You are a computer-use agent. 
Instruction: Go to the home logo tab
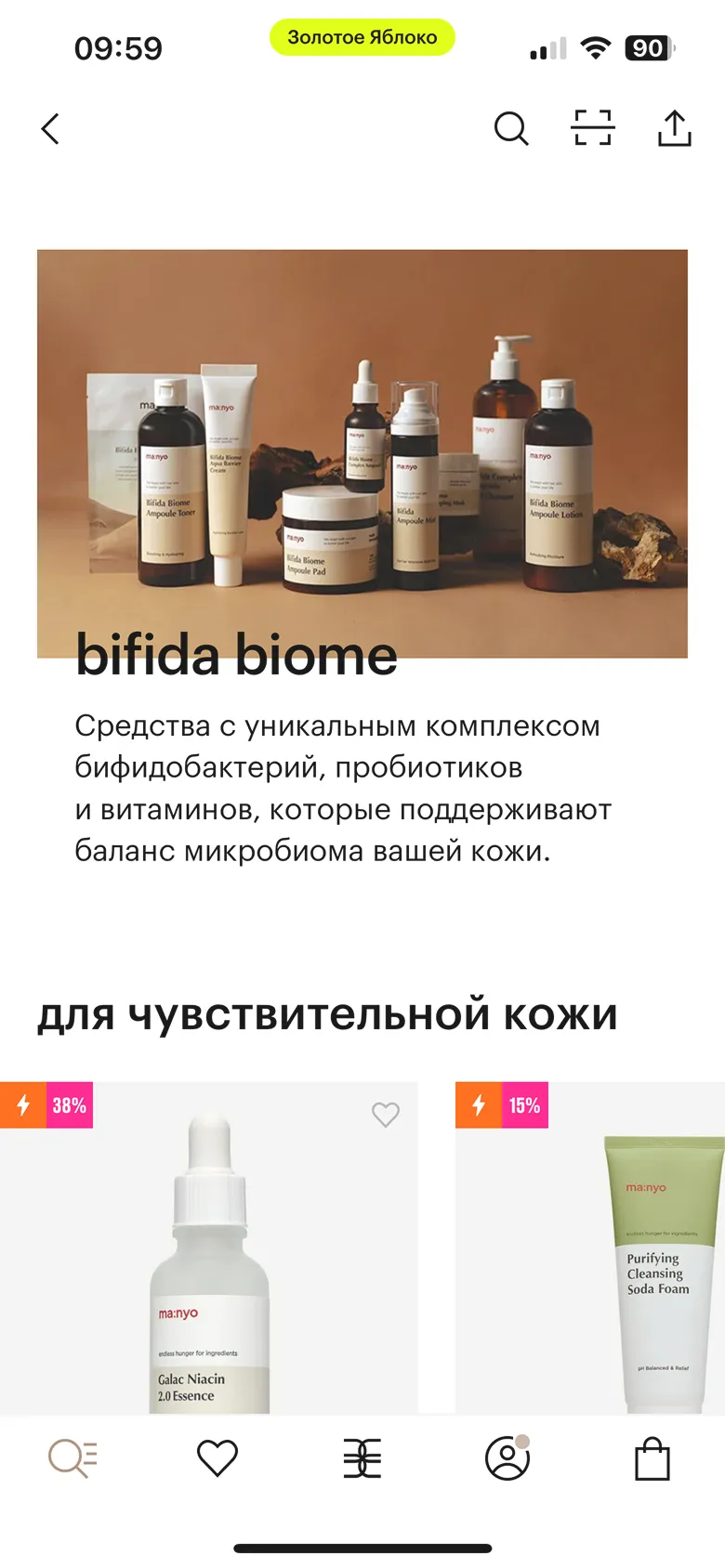coord(362,1458)
